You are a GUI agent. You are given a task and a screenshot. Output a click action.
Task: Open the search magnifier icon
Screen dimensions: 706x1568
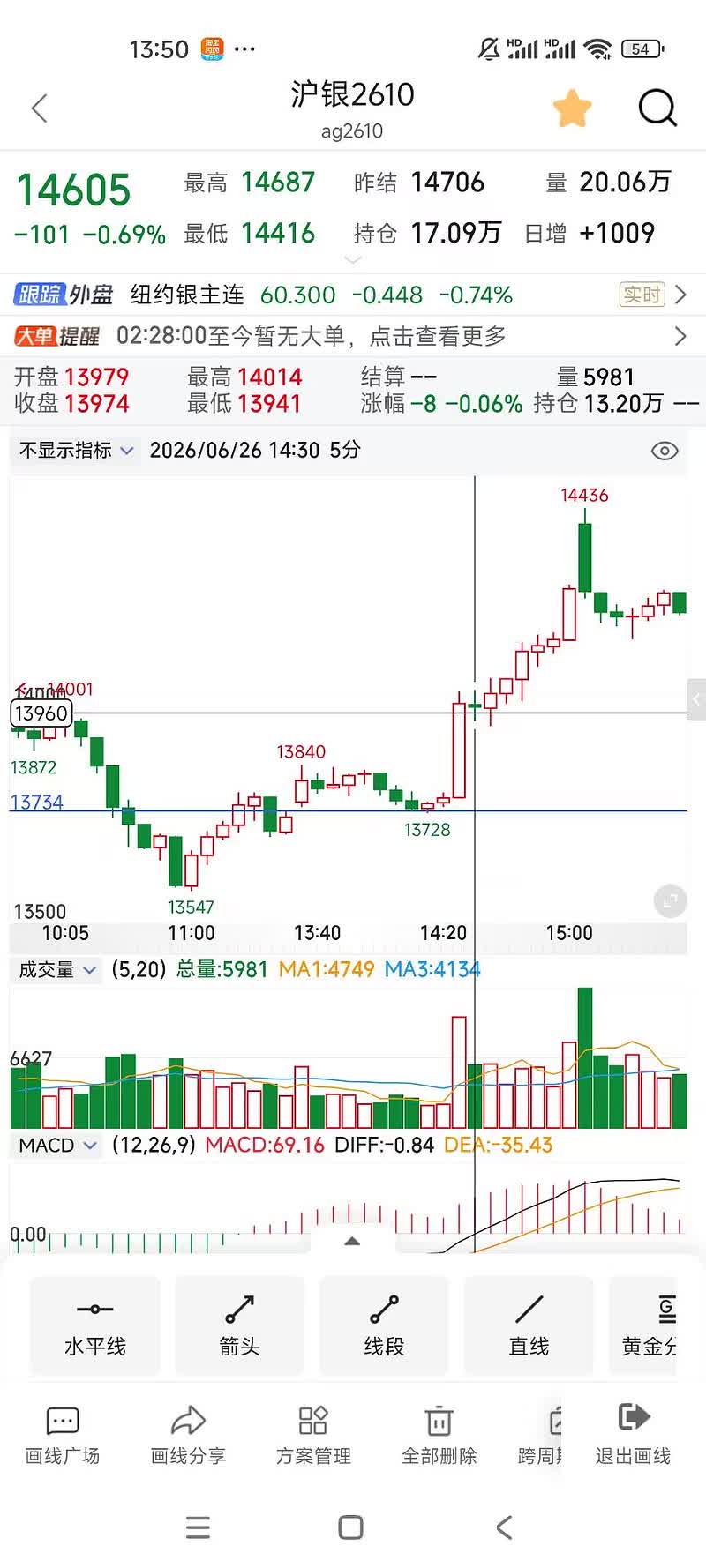(x=657, y=108)
